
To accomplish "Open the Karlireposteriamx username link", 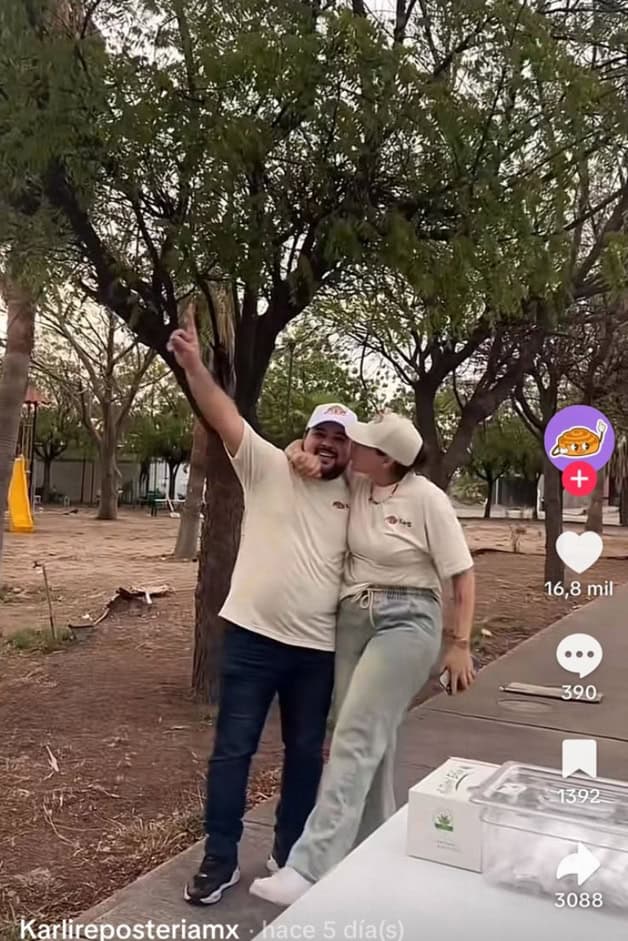I will [x=129, y=929].
